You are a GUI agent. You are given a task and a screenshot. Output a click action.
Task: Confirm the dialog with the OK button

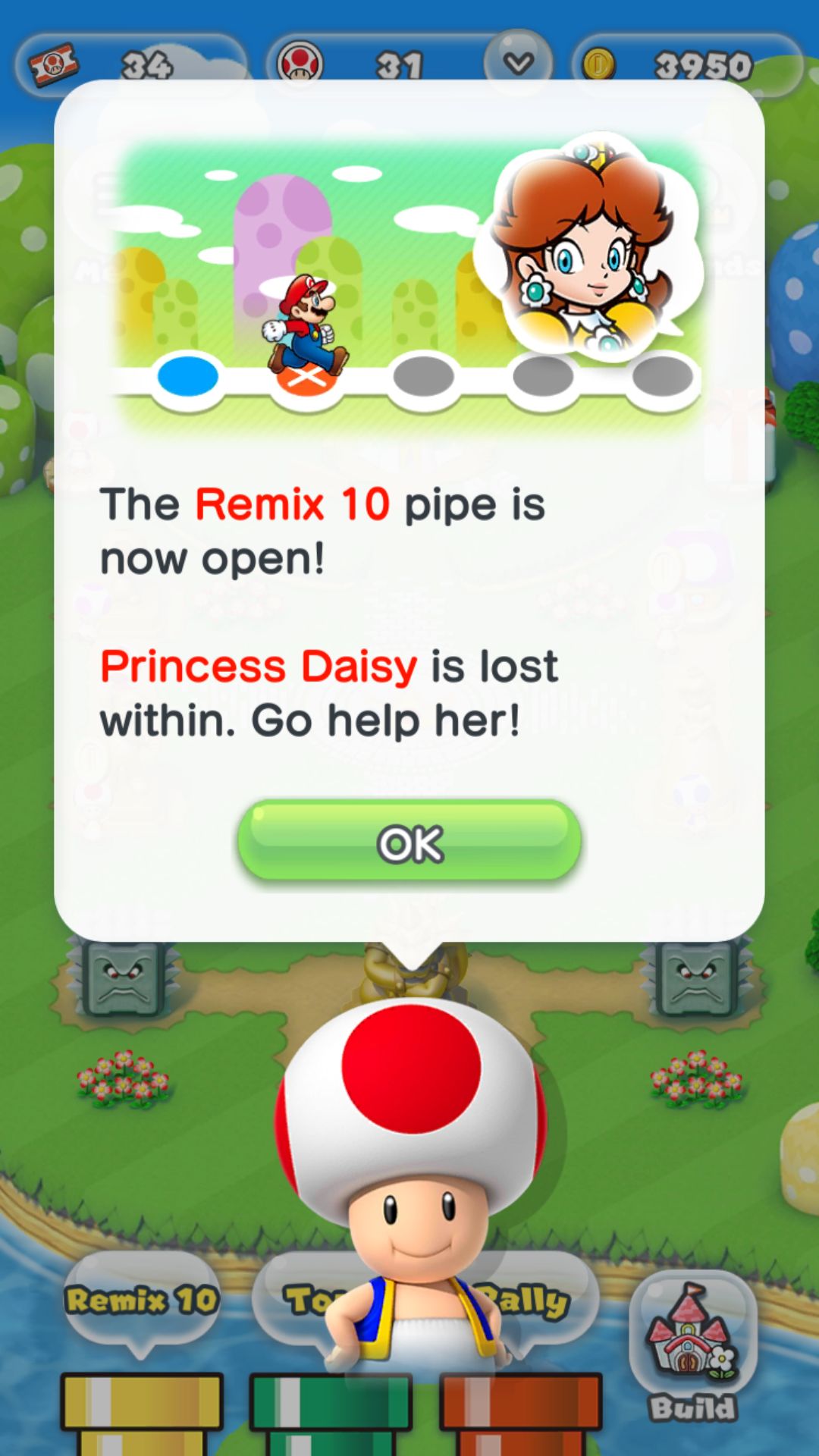[409, 841]
